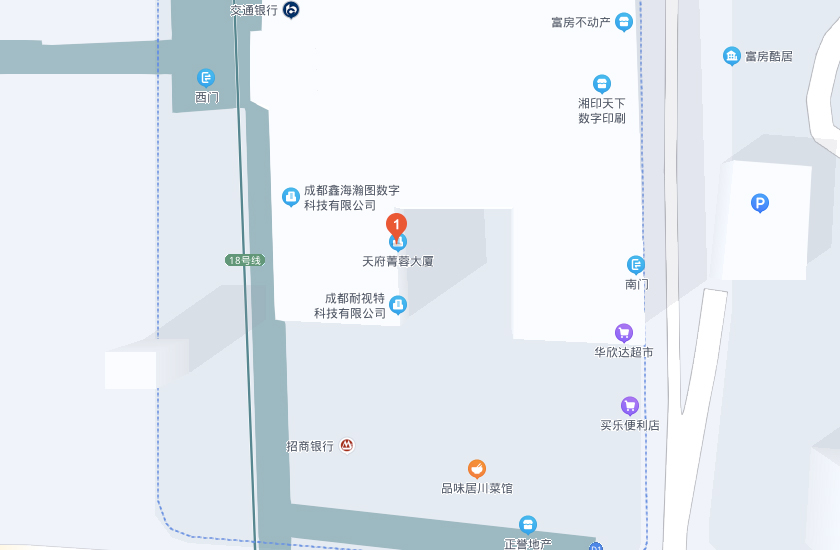This screenshot has height=550, width=840.
Task: Open the 招商银行 bank marker
Action: click(347, 446)
